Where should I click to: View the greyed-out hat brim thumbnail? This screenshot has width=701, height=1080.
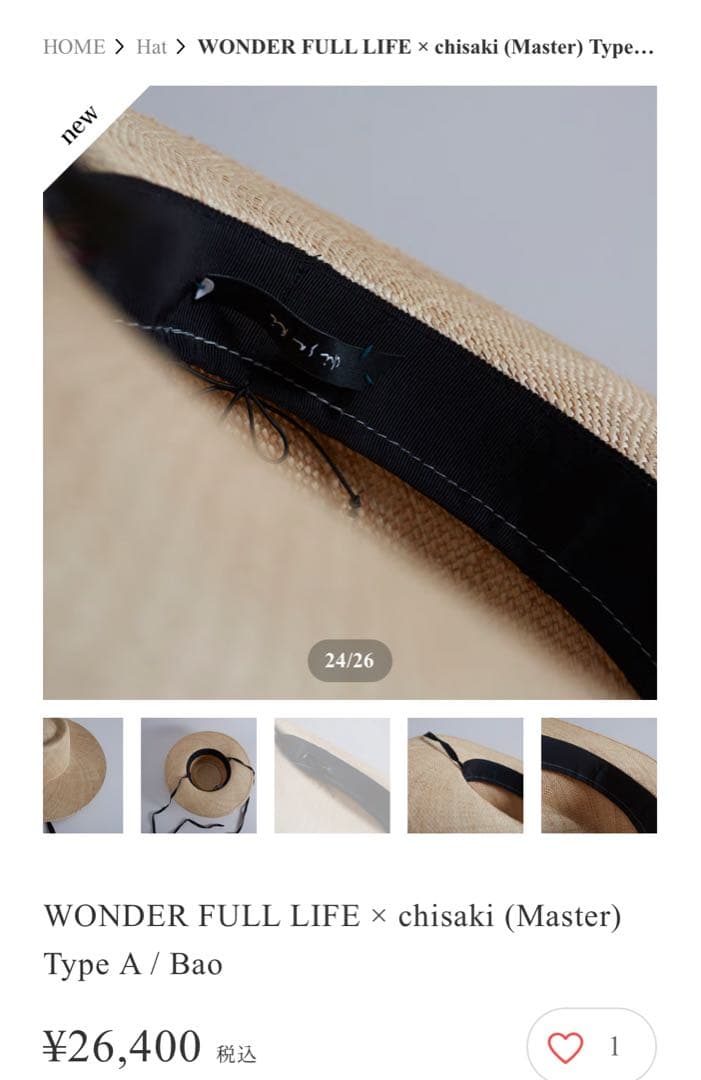332,775
